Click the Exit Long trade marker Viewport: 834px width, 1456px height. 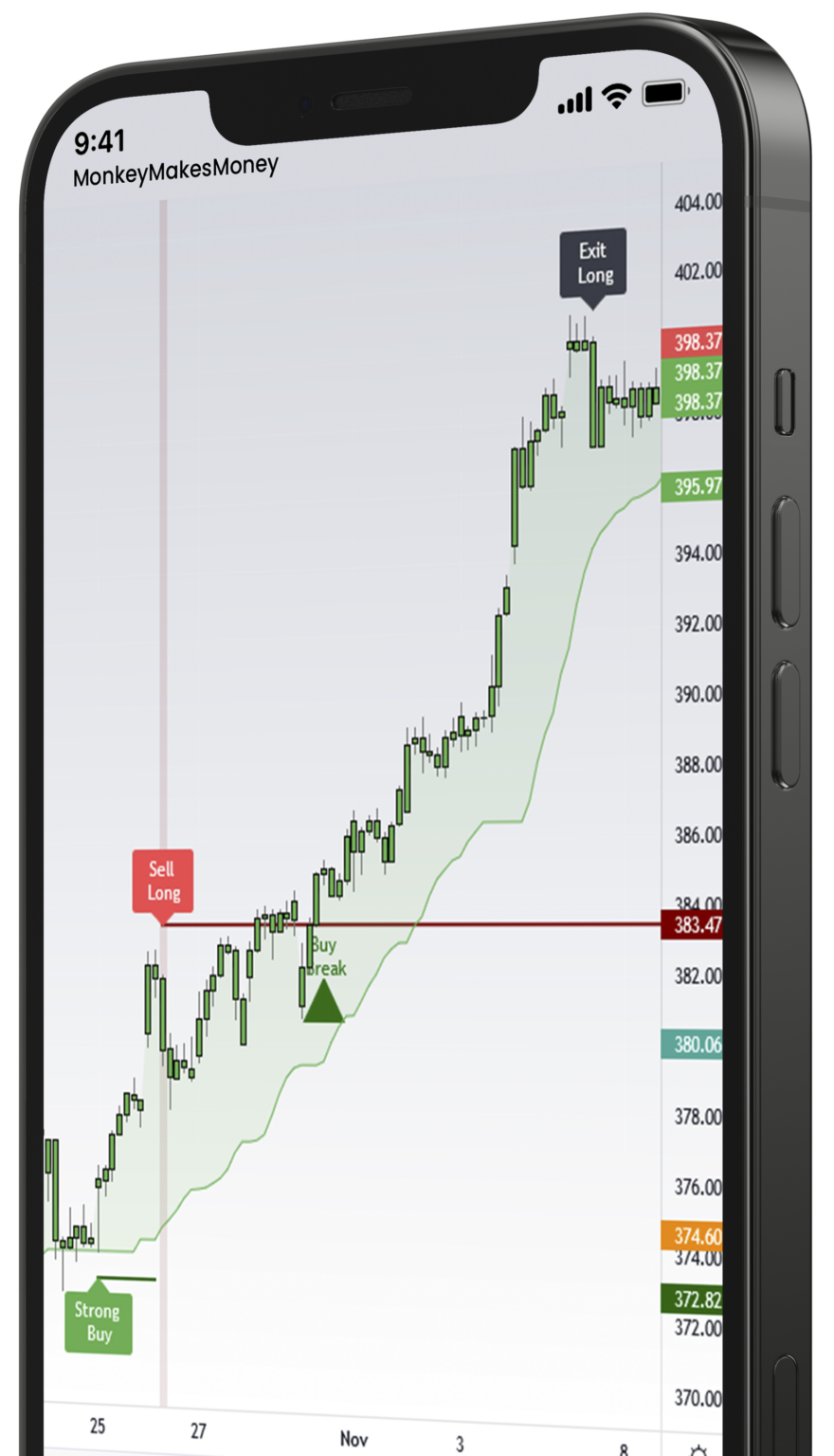click(x=593, y=264)
